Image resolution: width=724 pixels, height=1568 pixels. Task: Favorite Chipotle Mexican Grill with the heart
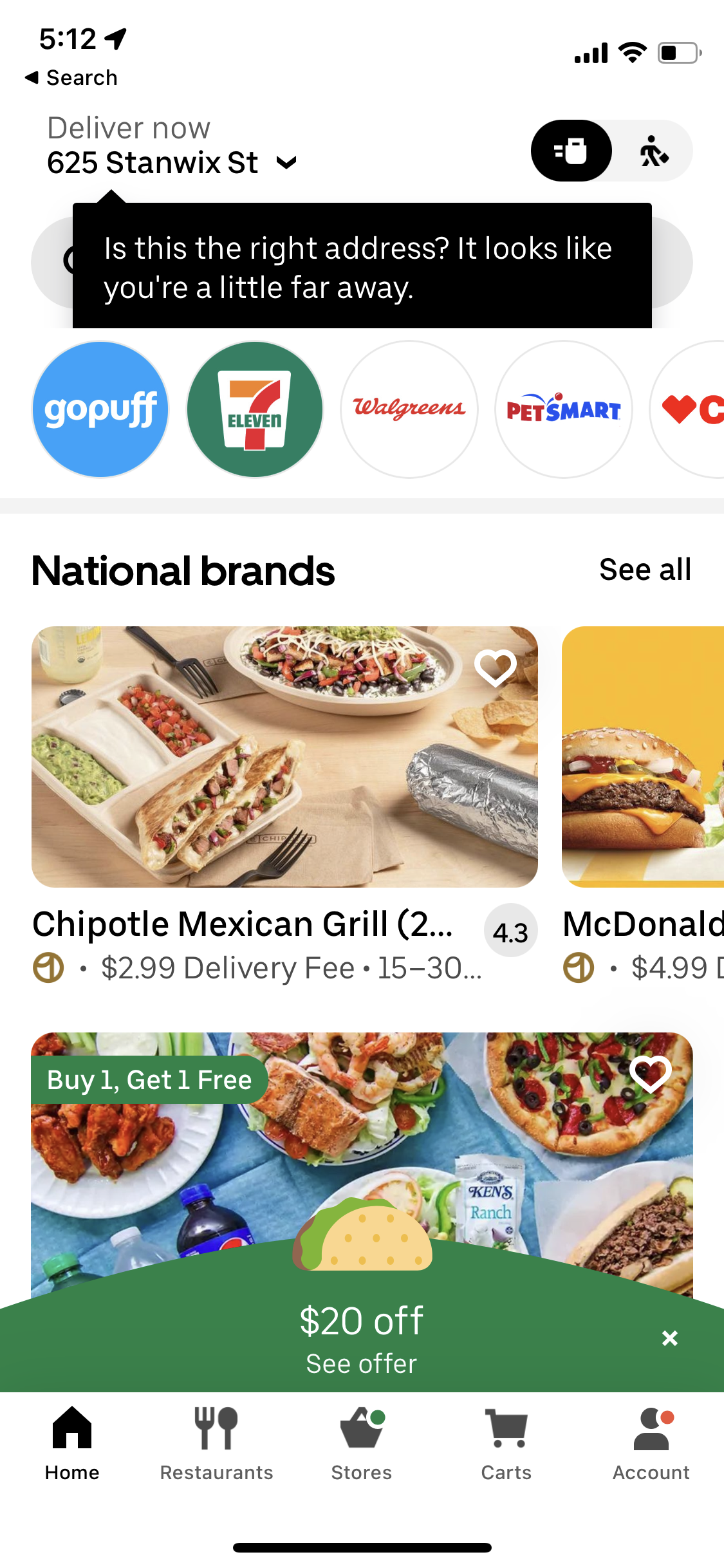494,669
